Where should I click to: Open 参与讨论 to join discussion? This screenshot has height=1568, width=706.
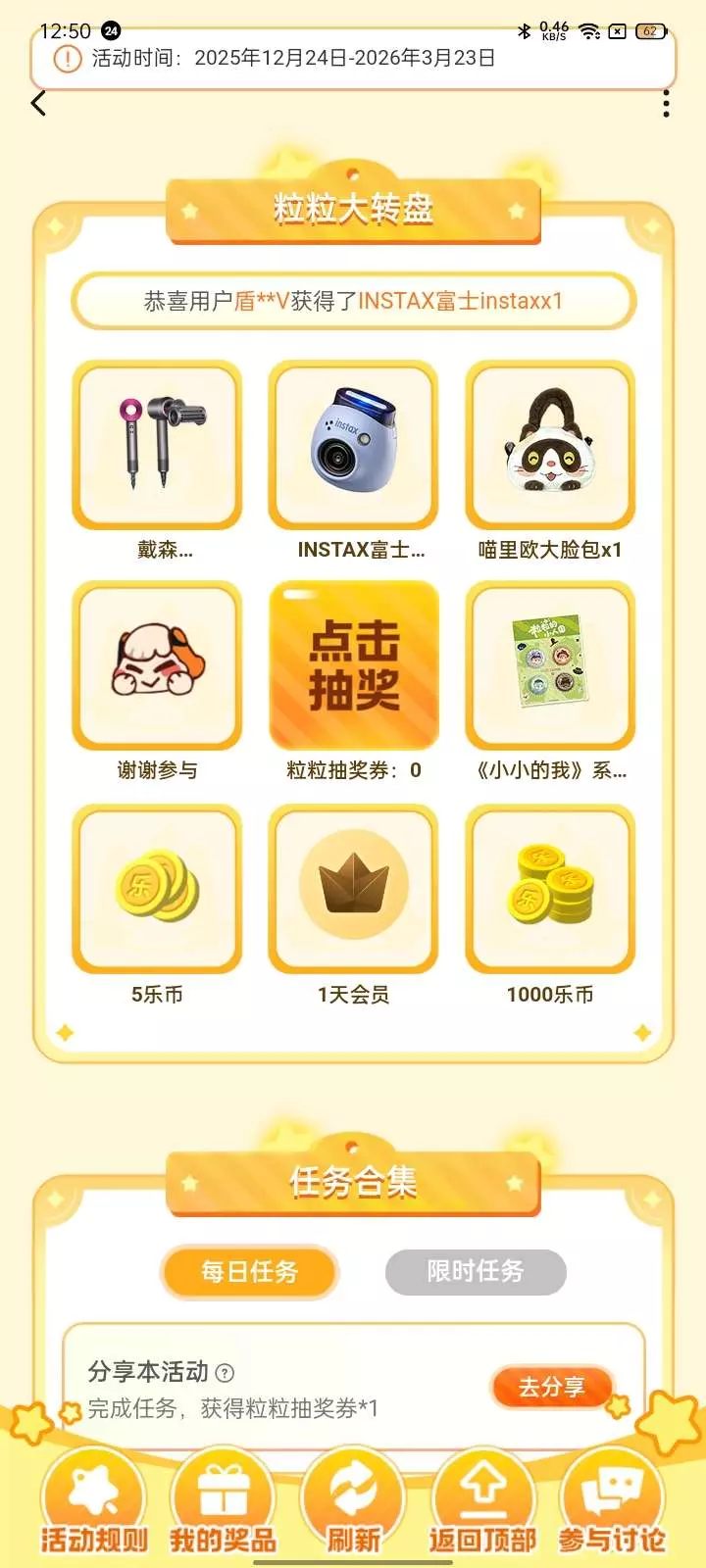612,1504
